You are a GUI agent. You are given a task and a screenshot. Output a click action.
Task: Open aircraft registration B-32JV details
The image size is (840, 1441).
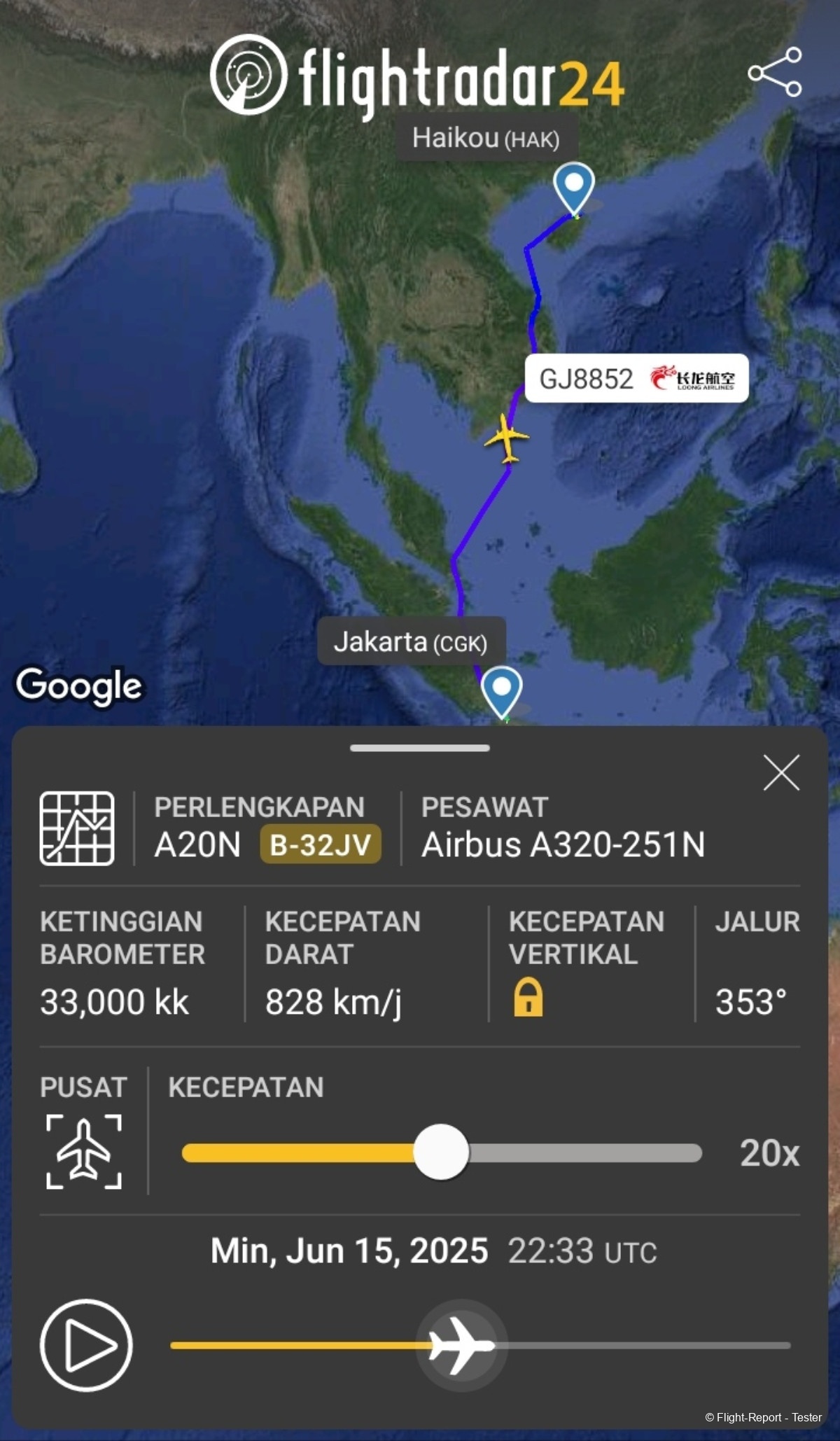pyautogui.click(x=321, y=844)
